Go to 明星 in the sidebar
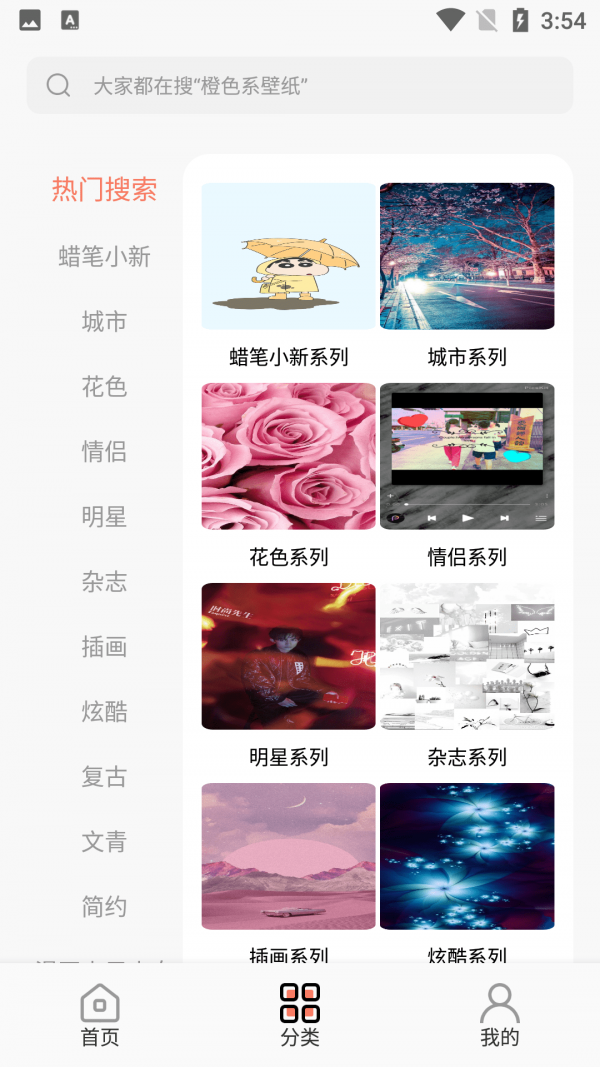600x1067 pixels. [104, 517]
